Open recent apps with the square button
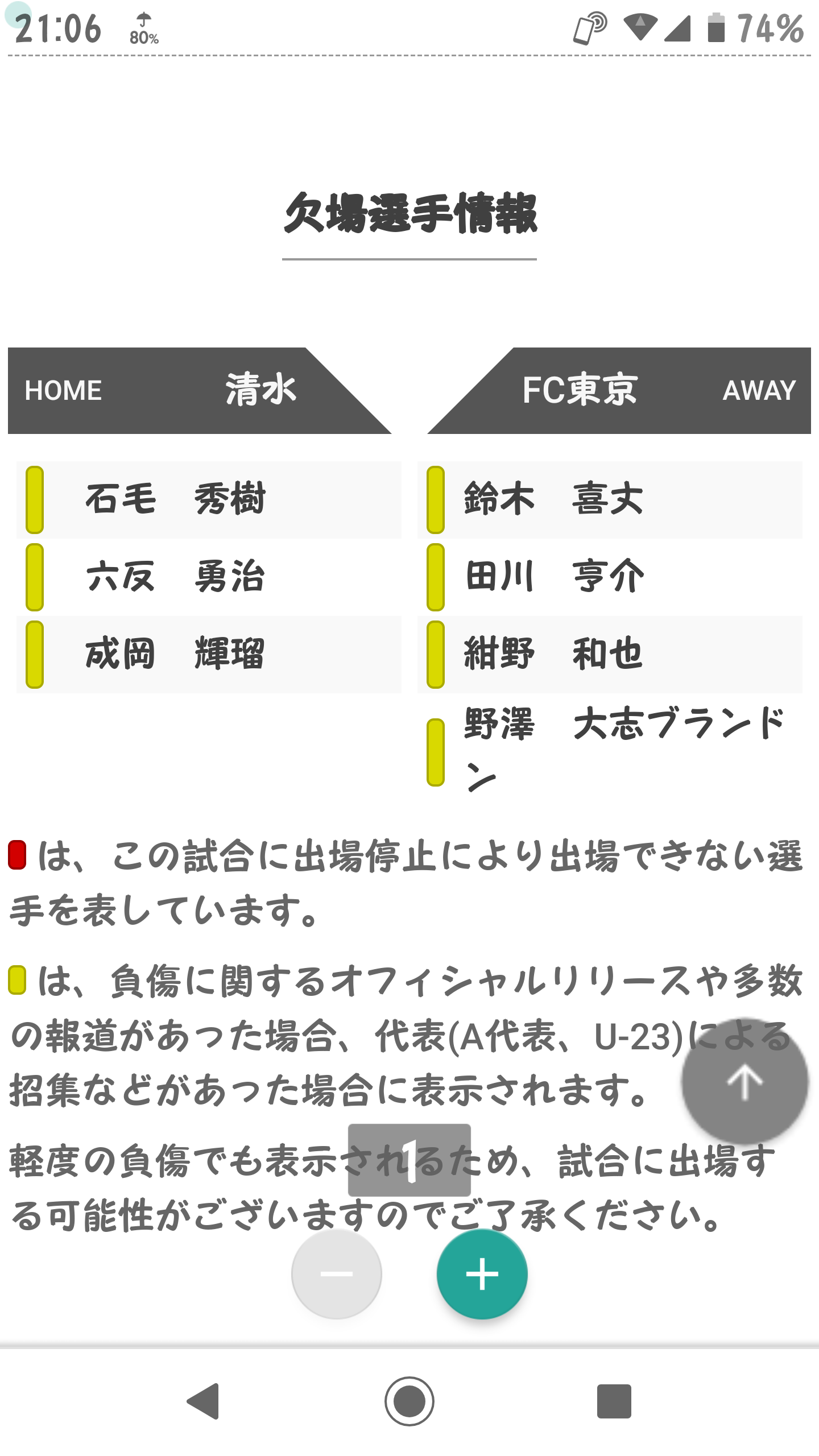The image size is (819, 1456). click(x=614, y=1401)
